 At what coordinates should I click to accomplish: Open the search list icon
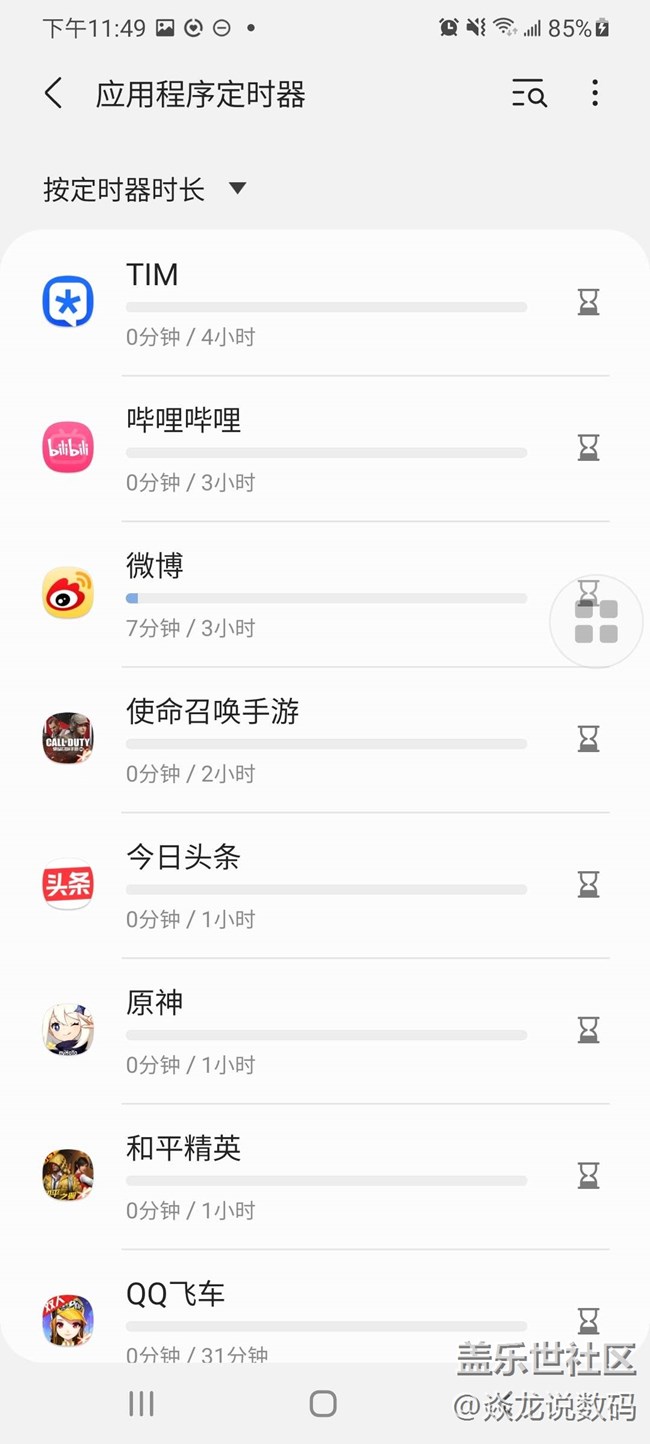coord(529,94)
